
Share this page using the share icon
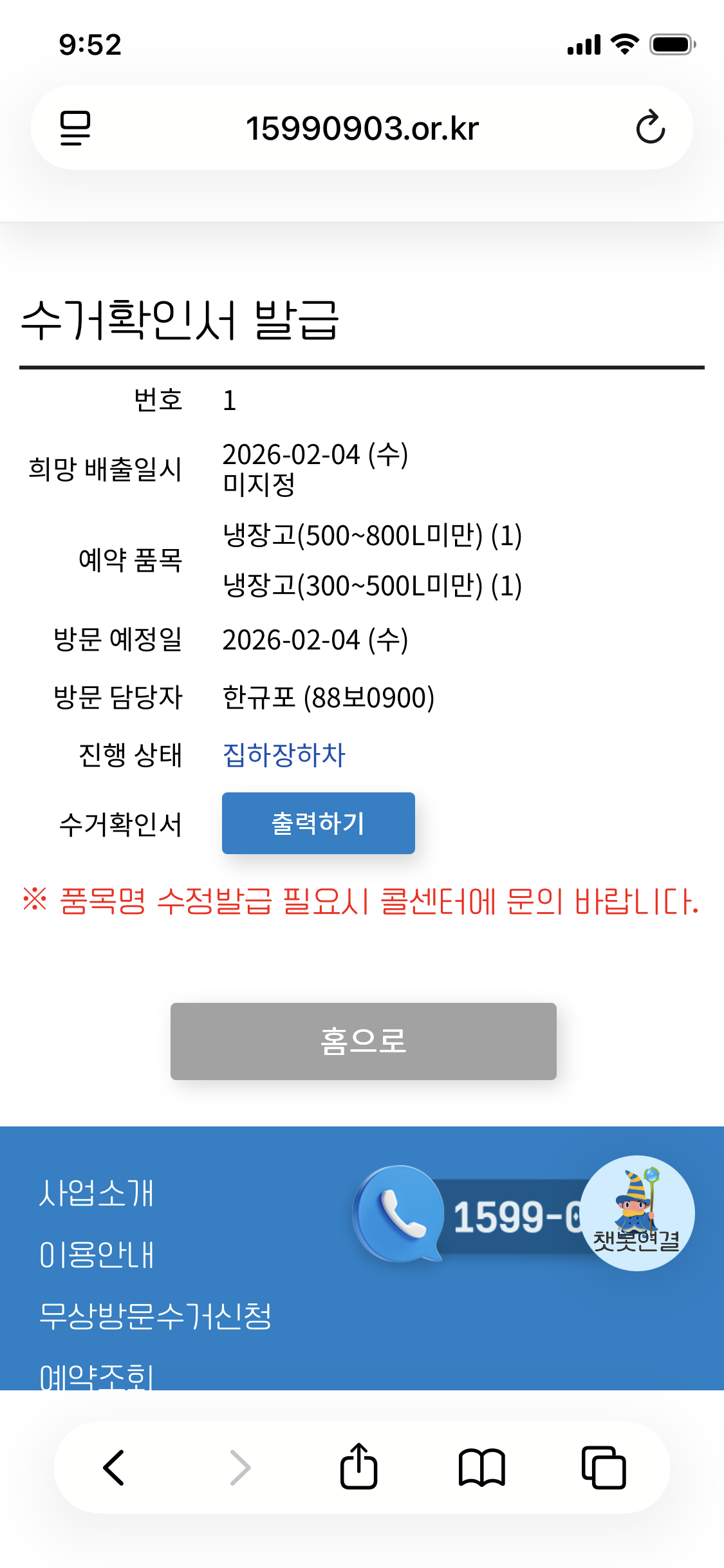click(358, 1466)
